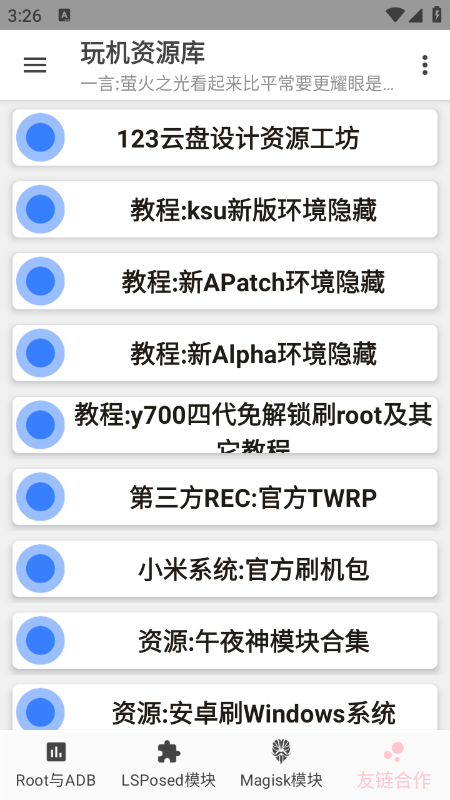Image resolution: width=450 pixels, height=800 pixels.
Task: Open 资源:安卓刷Windows系统 entry
Action: point(225,707)
